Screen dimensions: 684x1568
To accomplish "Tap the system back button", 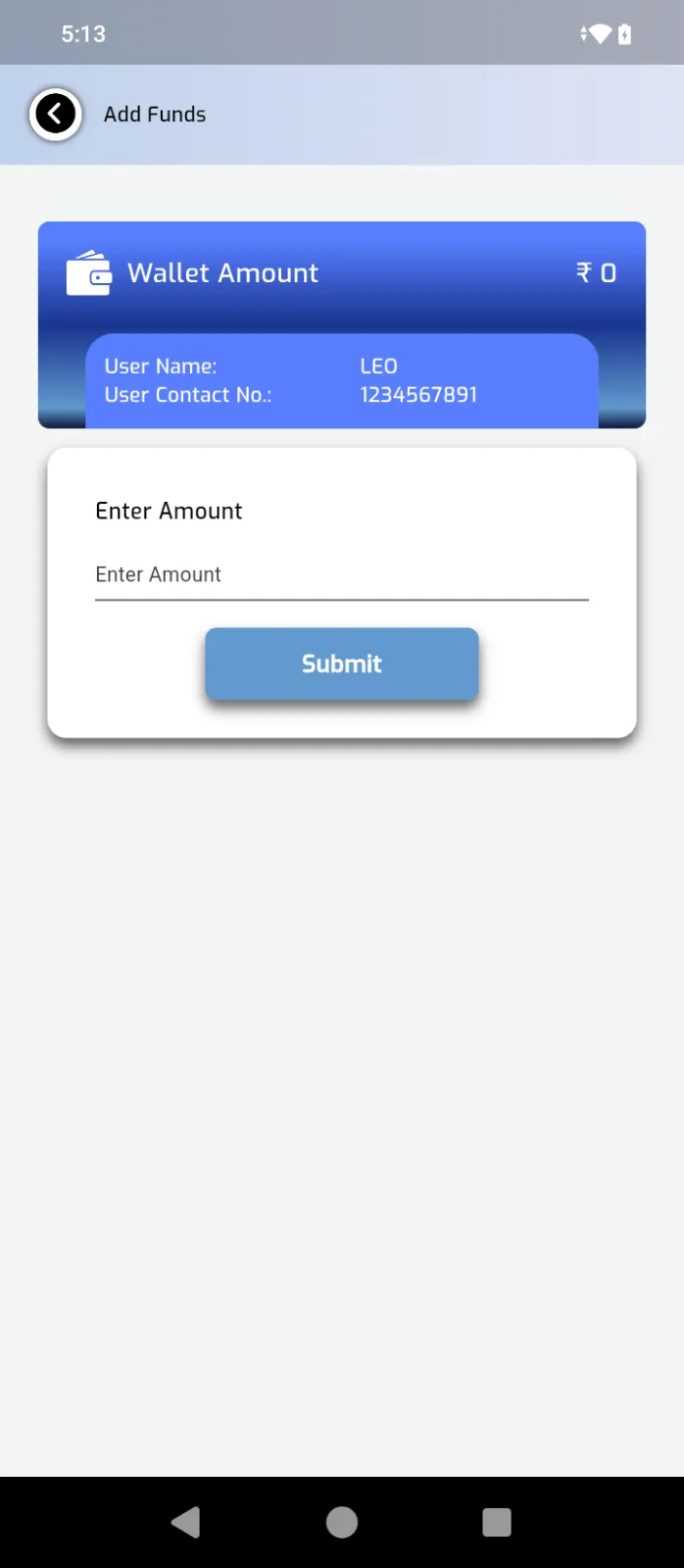I will (185, 1522).
